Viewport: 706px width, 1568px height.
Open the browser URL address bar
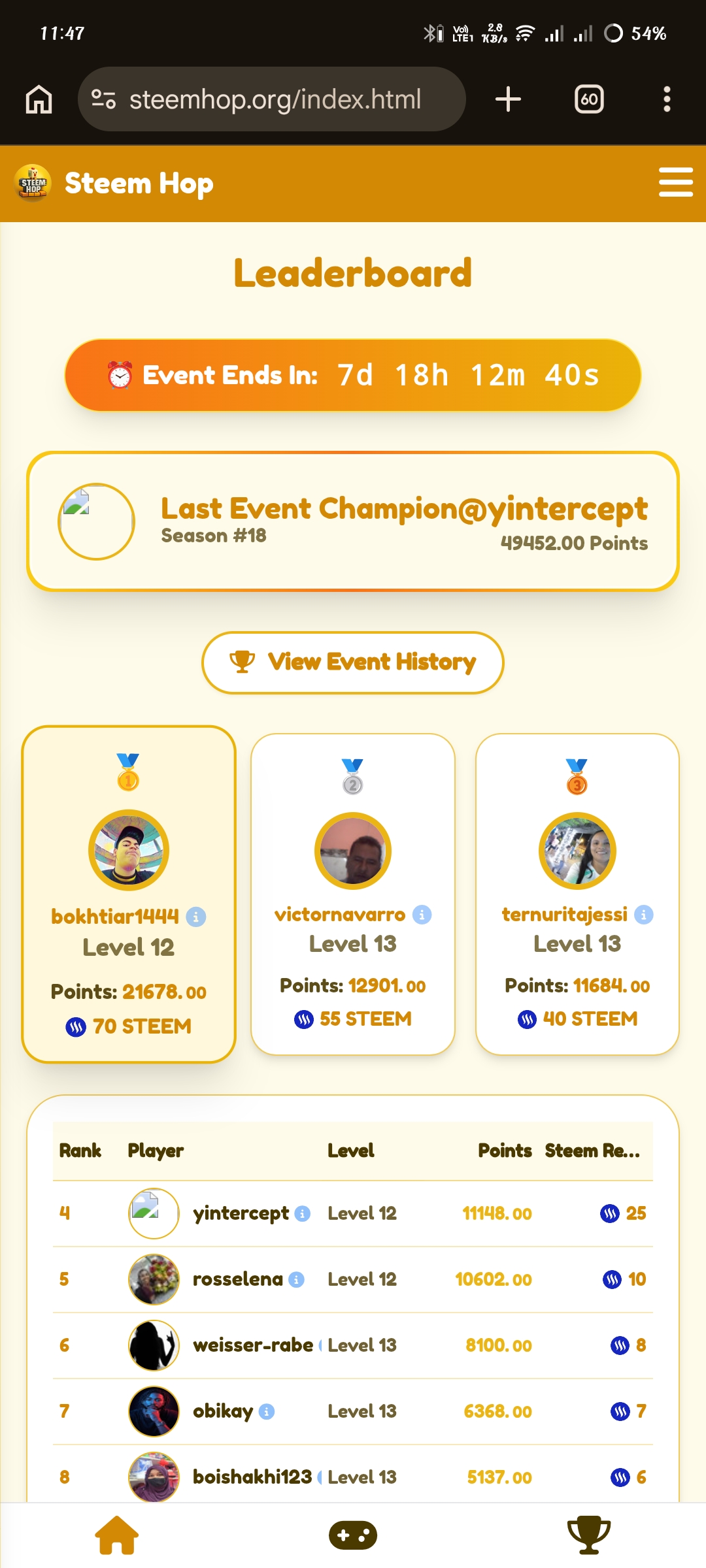coord(271,99)
